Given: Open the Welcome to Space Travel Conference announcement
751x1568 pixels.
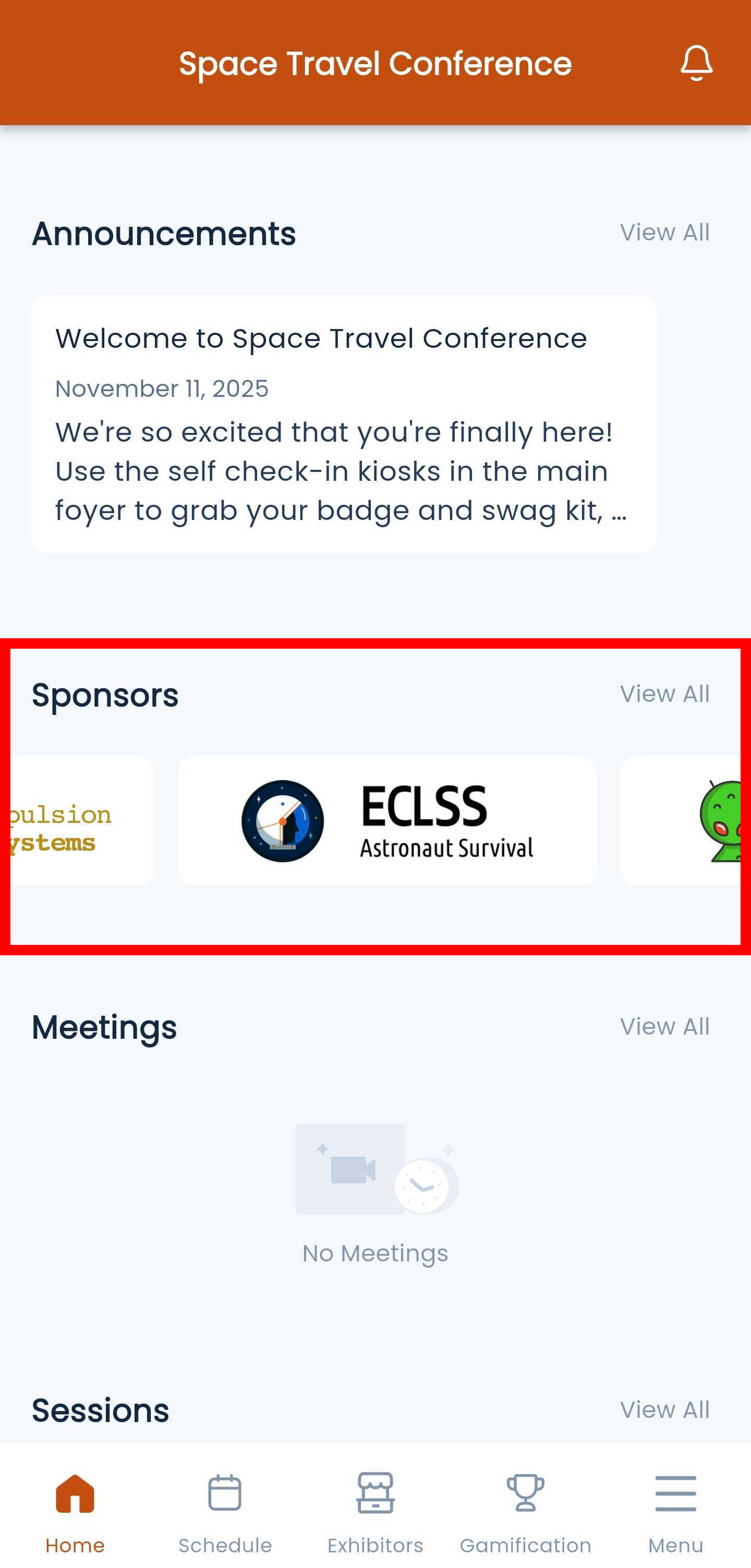Looking at the screenshot, I should click(x=344, y=423).
